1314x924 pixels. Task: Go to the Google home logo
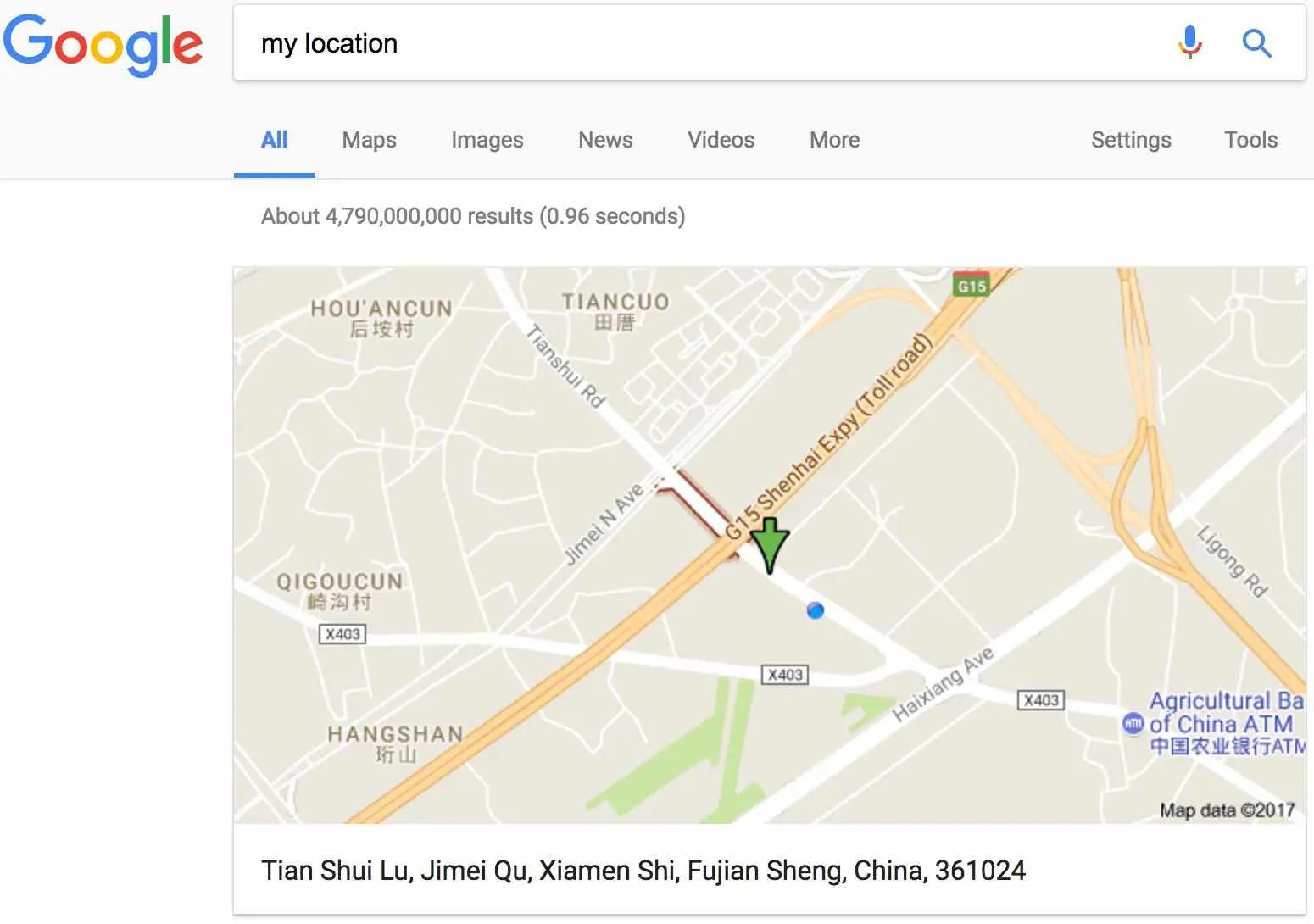coord(103,44)
